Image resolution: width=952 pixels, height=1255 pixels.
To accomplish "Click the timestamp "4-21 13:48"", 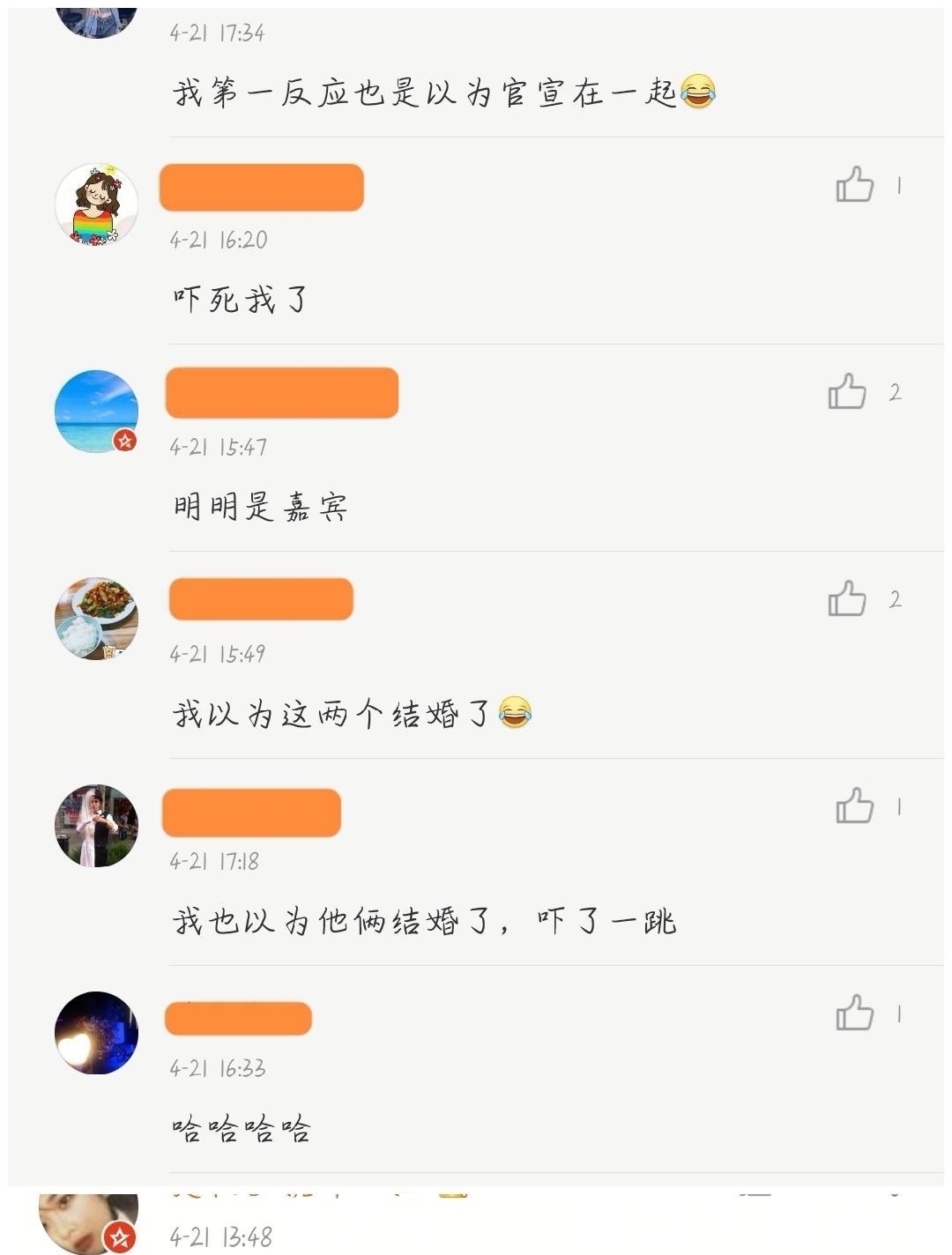I will click(220, 1236).
